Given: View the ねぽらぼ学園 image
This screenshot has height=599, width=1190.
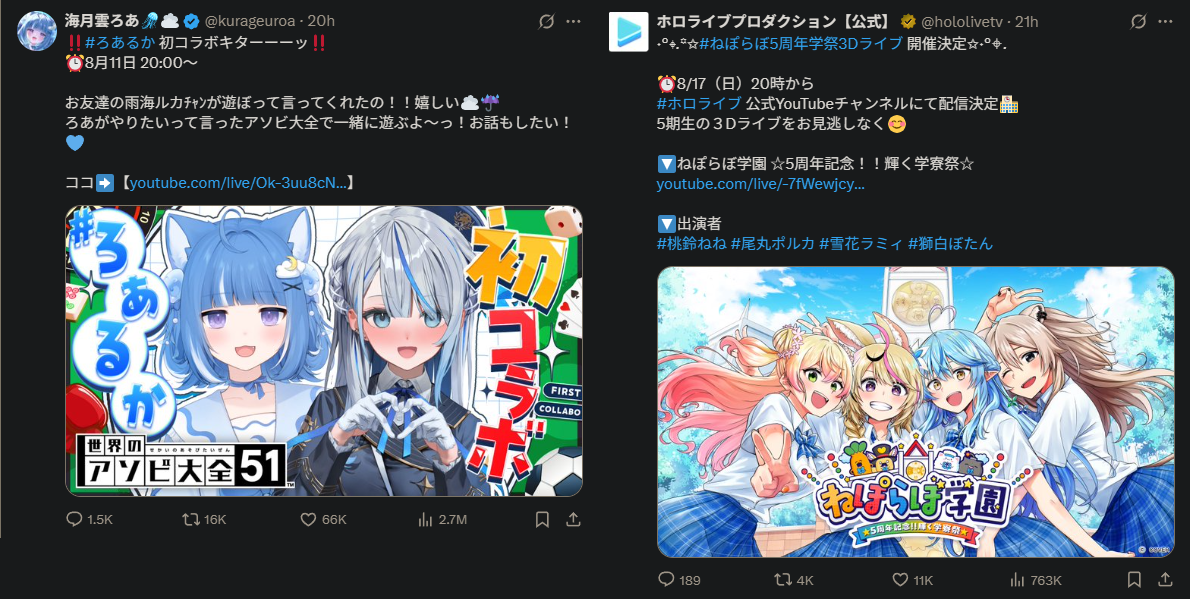Looking at the screenshot, I should [915, 411].
